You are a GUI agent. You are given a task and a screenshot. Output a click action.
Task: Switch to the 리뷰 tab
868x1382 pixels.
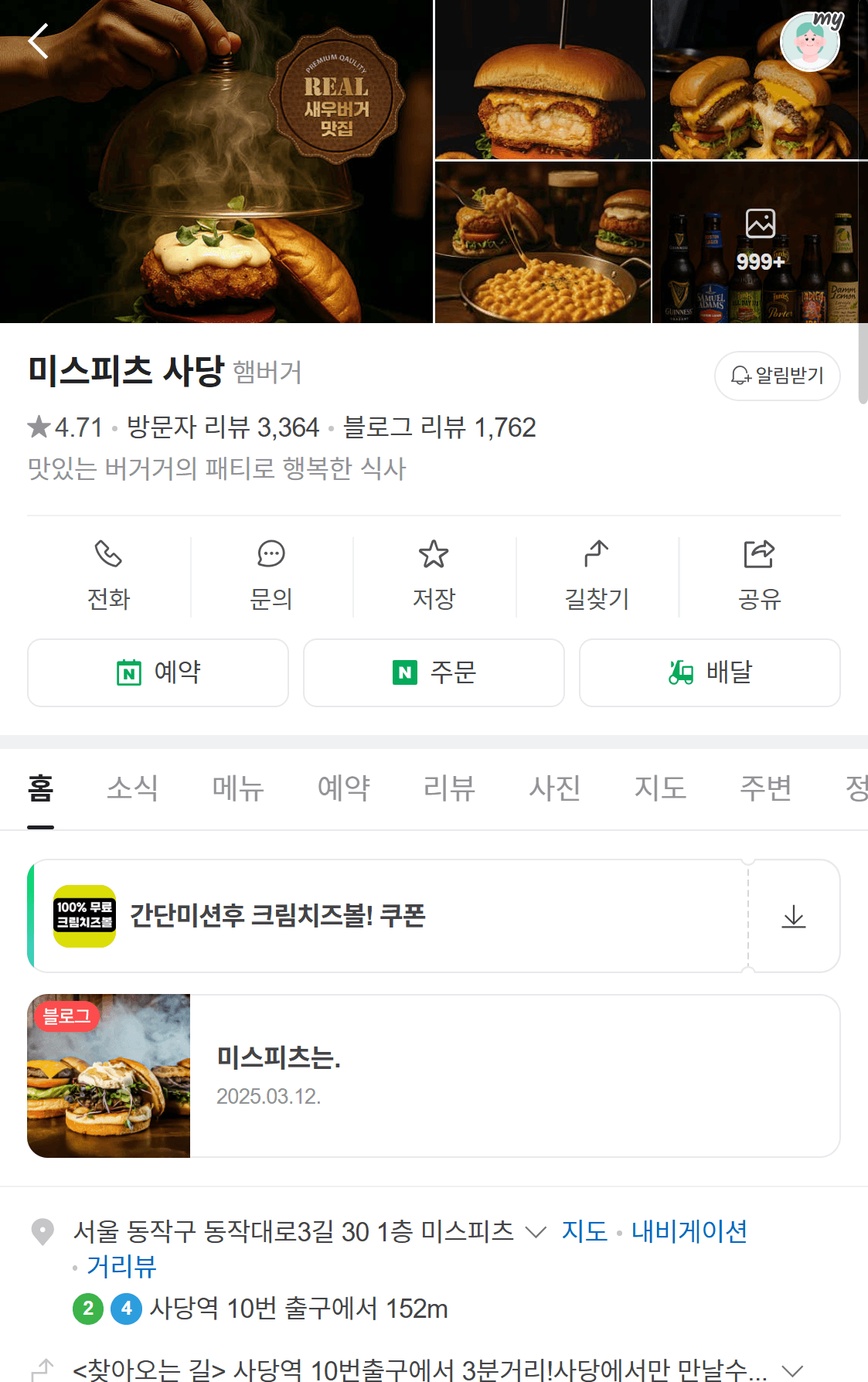(x=448, y=788)
